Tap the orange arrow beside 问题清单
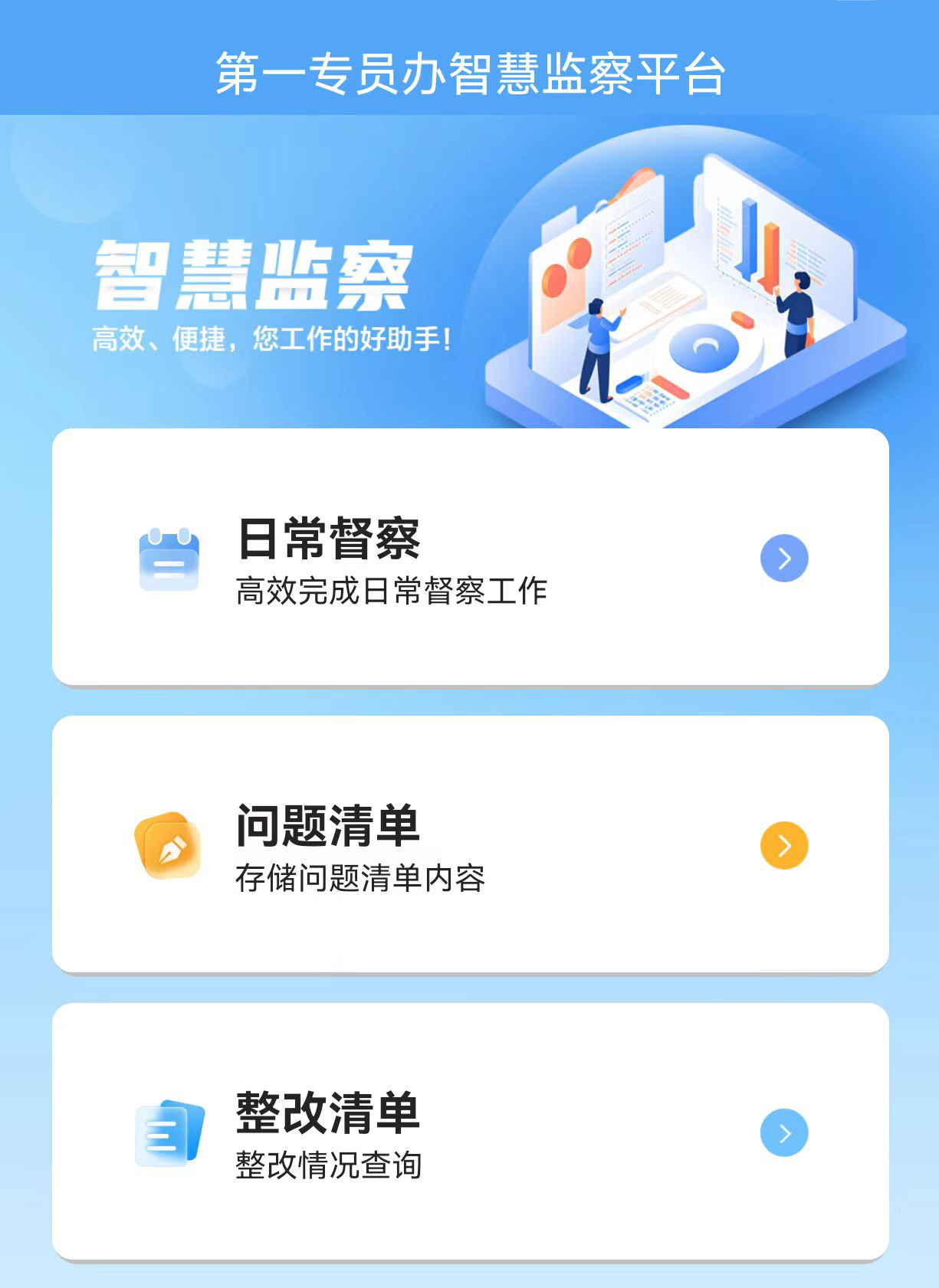Image resolution: width=939 pixels, height=1288 pixels. 784,845
